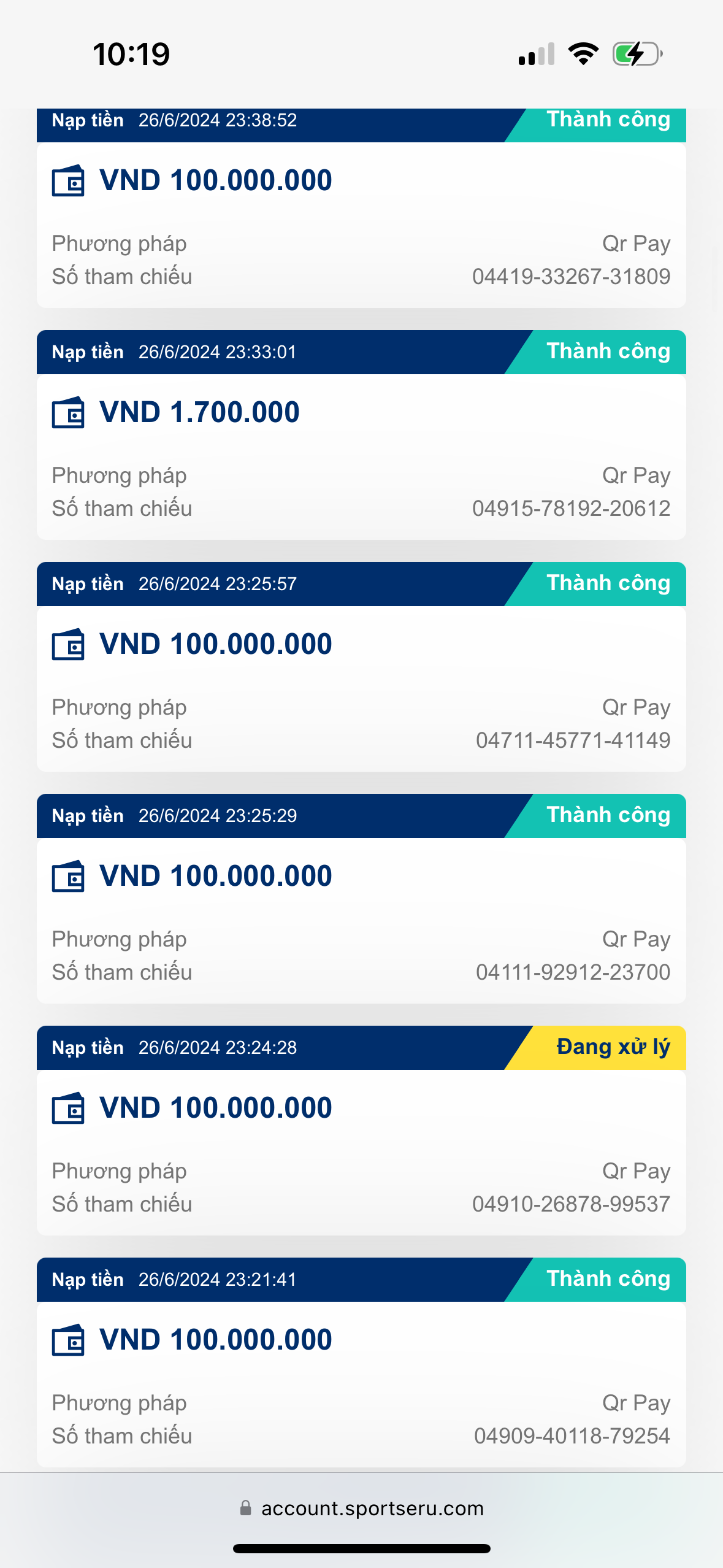Tap the account.sportseru.com address bar
The image size is (723, 1568).
362,1508
